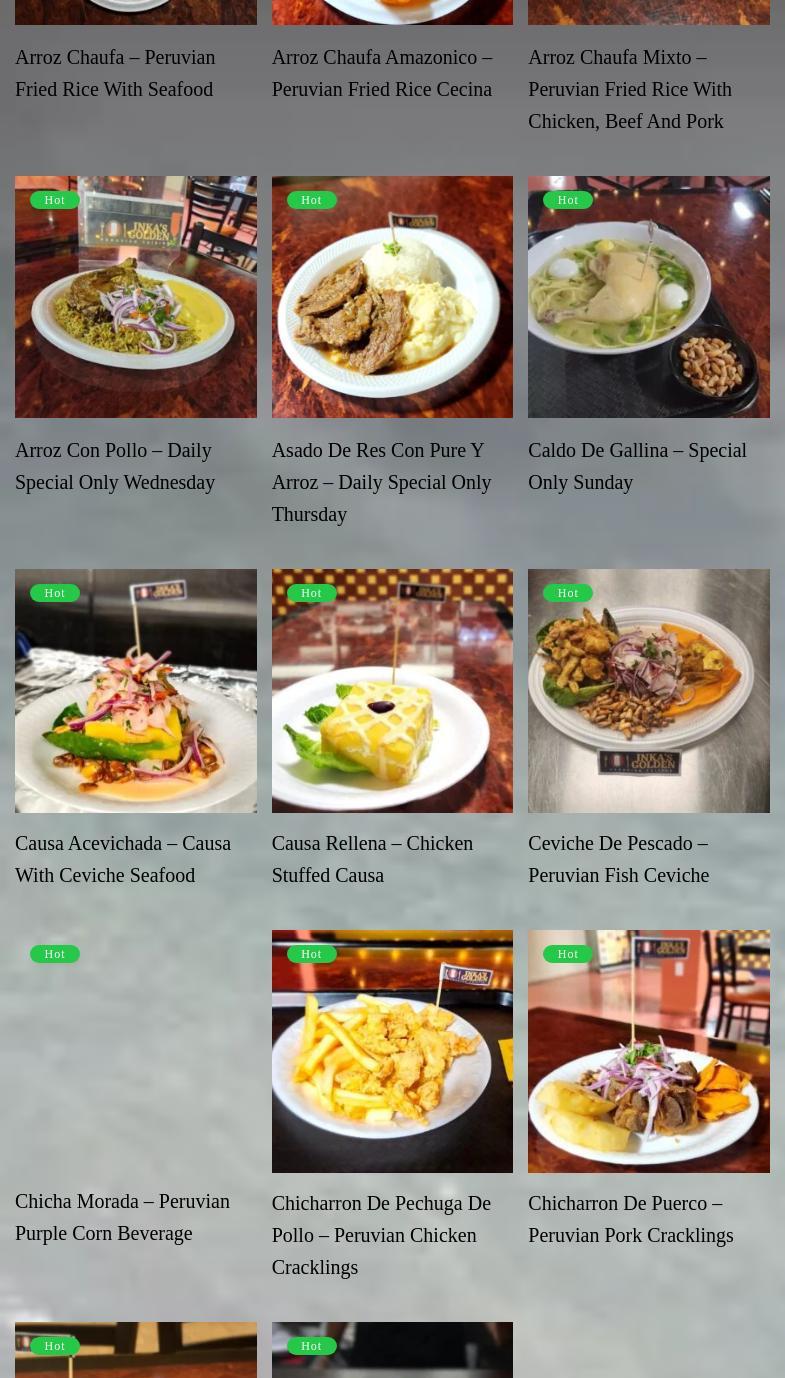Open Chicharron De Pechuga De Pollo title
The image size is (785, 1378).
381,1235
